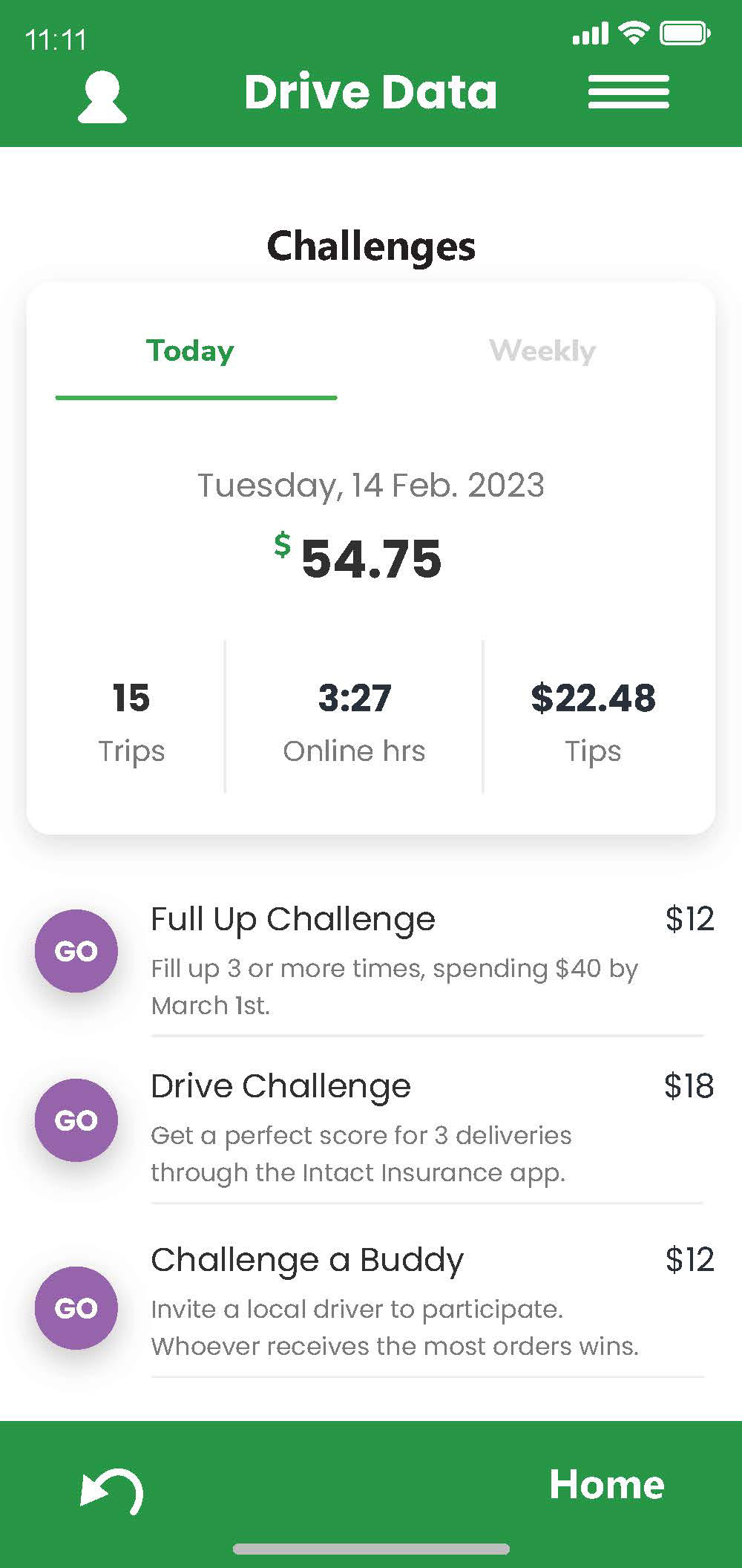Go back with the undo arrow

(x=111, y=1491)
